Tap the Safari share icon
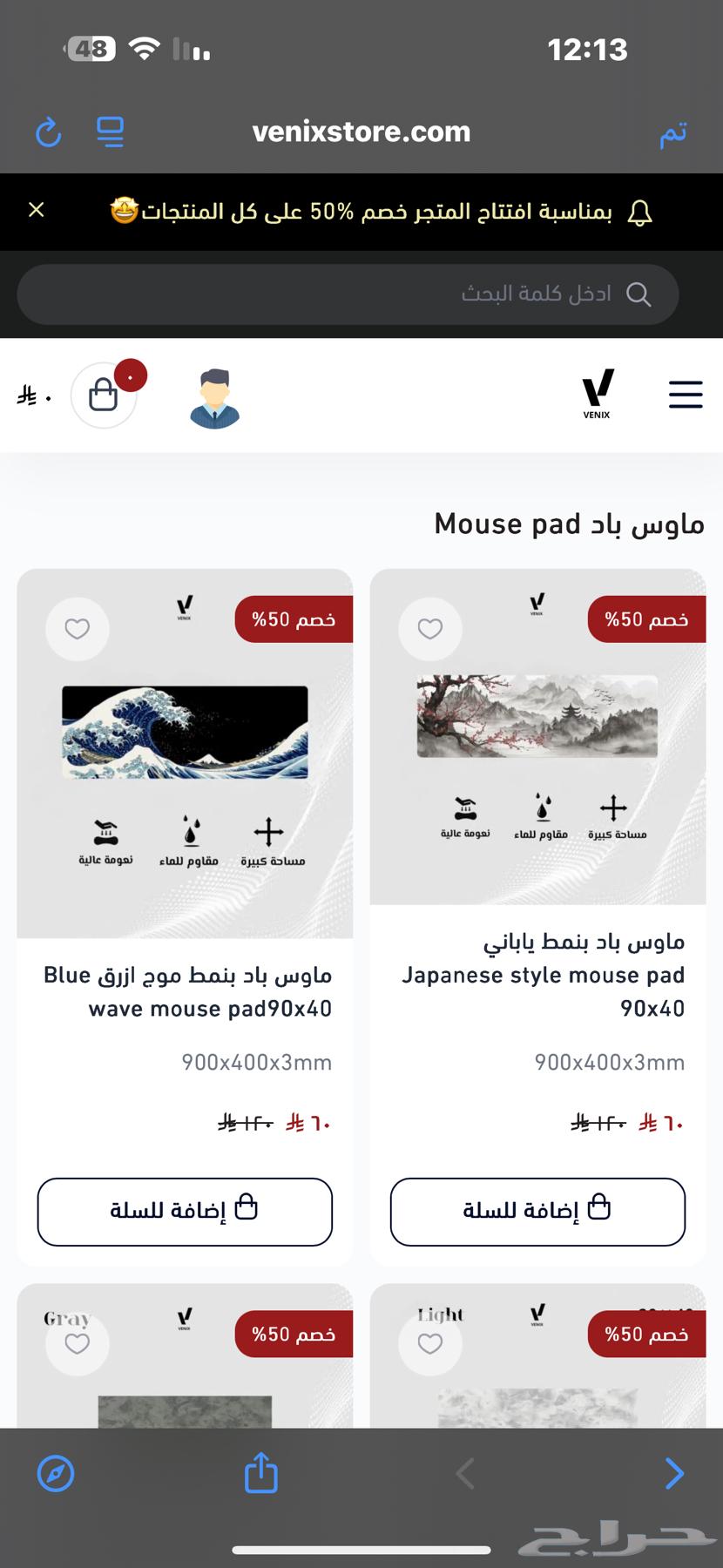 point(260,1473)
